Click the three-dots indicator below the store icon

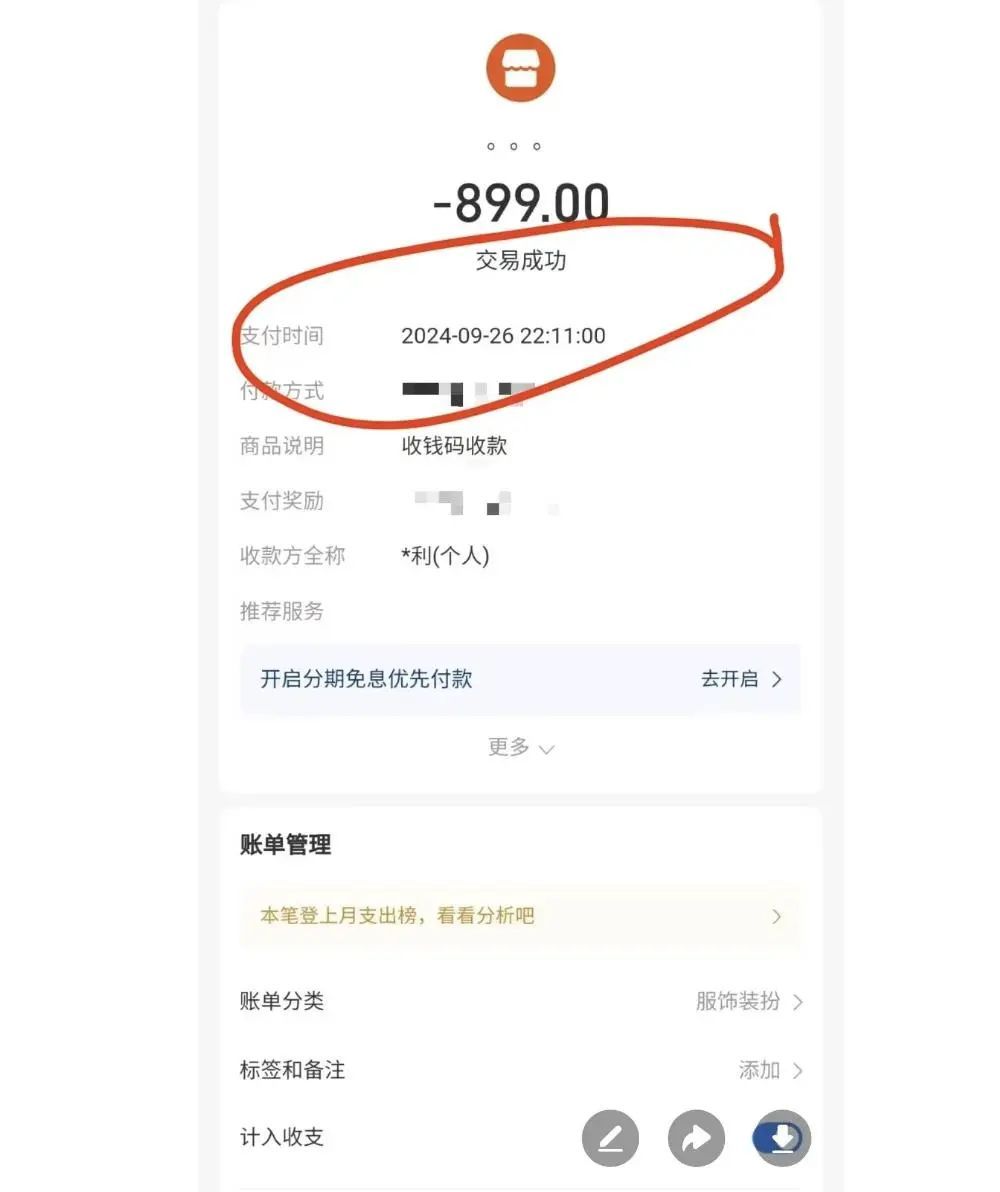(x=516, y=145)
